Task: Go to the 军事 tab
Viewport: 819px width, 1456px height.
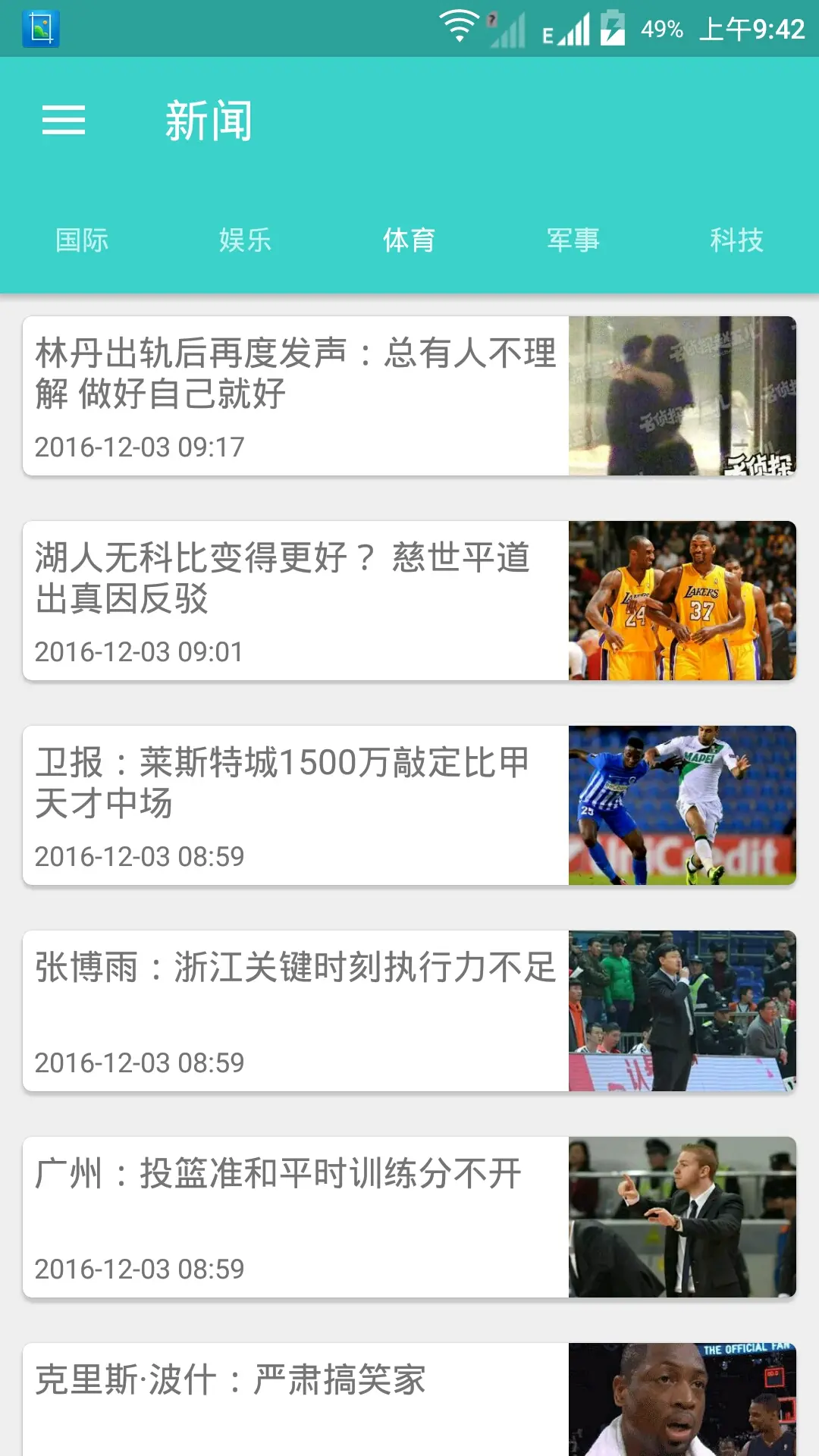Action: click(573, 240)
